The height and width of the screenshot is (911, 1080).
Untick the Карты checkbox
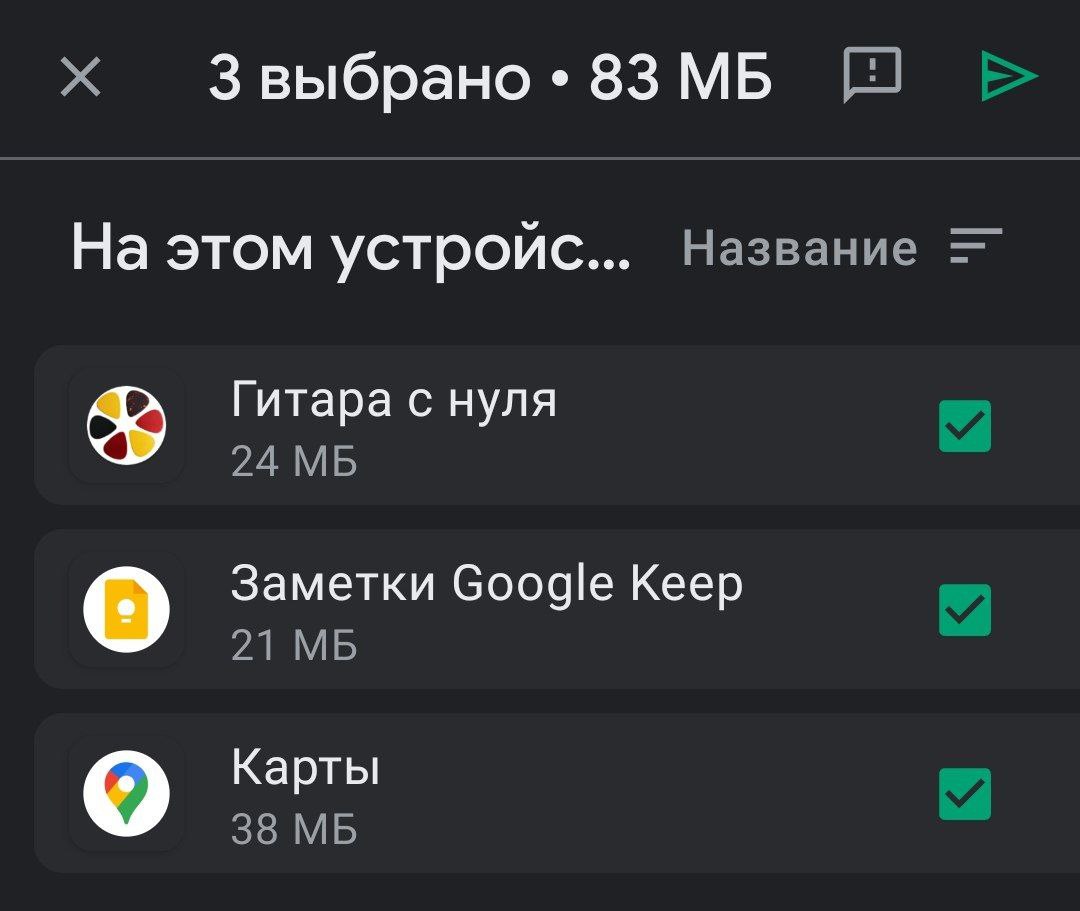[964, 794]
